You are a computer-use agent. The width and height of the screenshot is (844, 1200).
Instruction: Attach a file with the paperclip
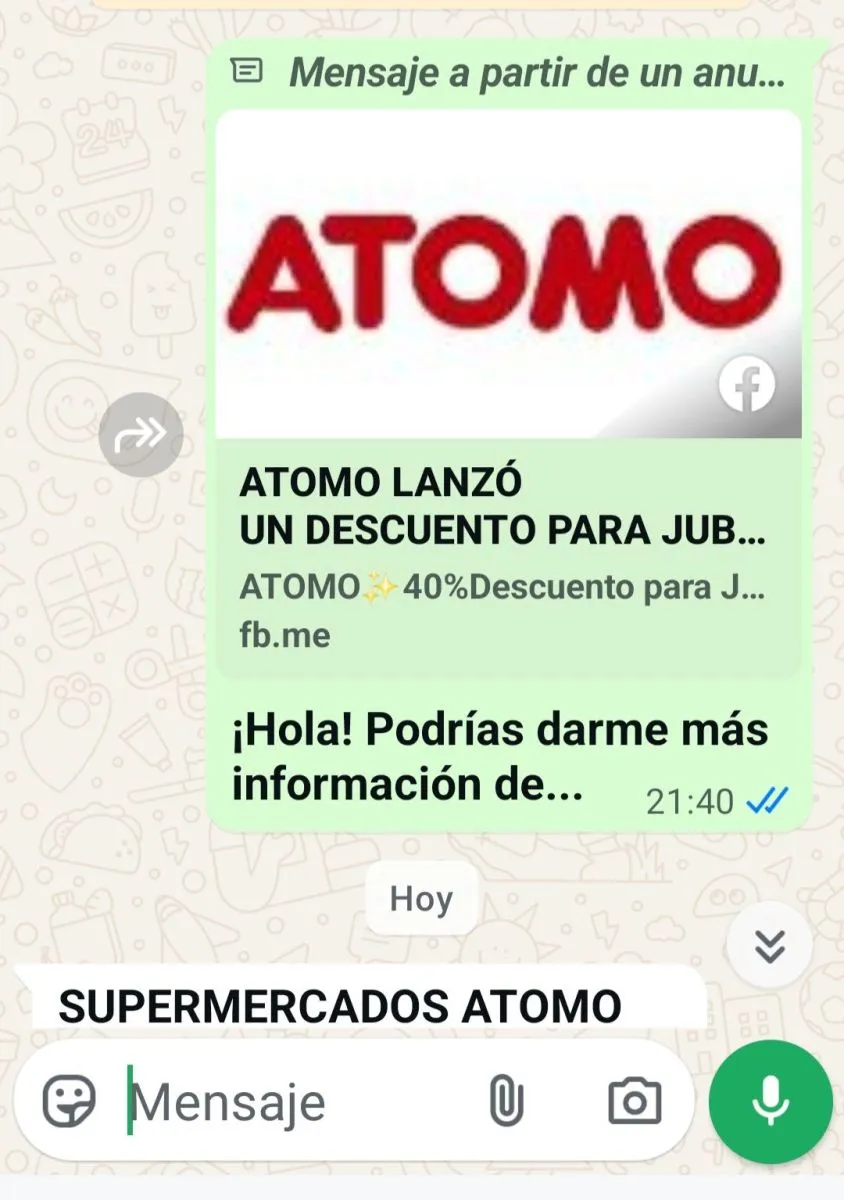506,1101
